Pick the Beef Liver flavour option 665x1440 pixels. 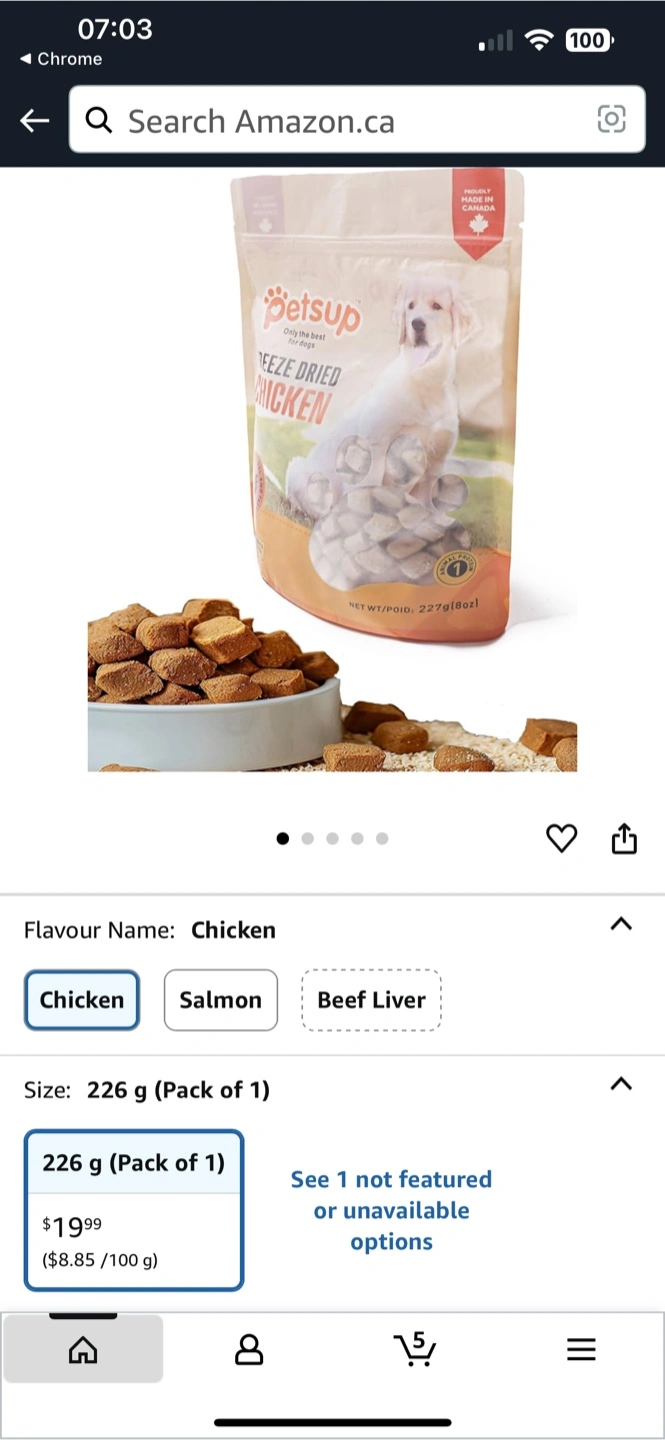(371, 1000)
